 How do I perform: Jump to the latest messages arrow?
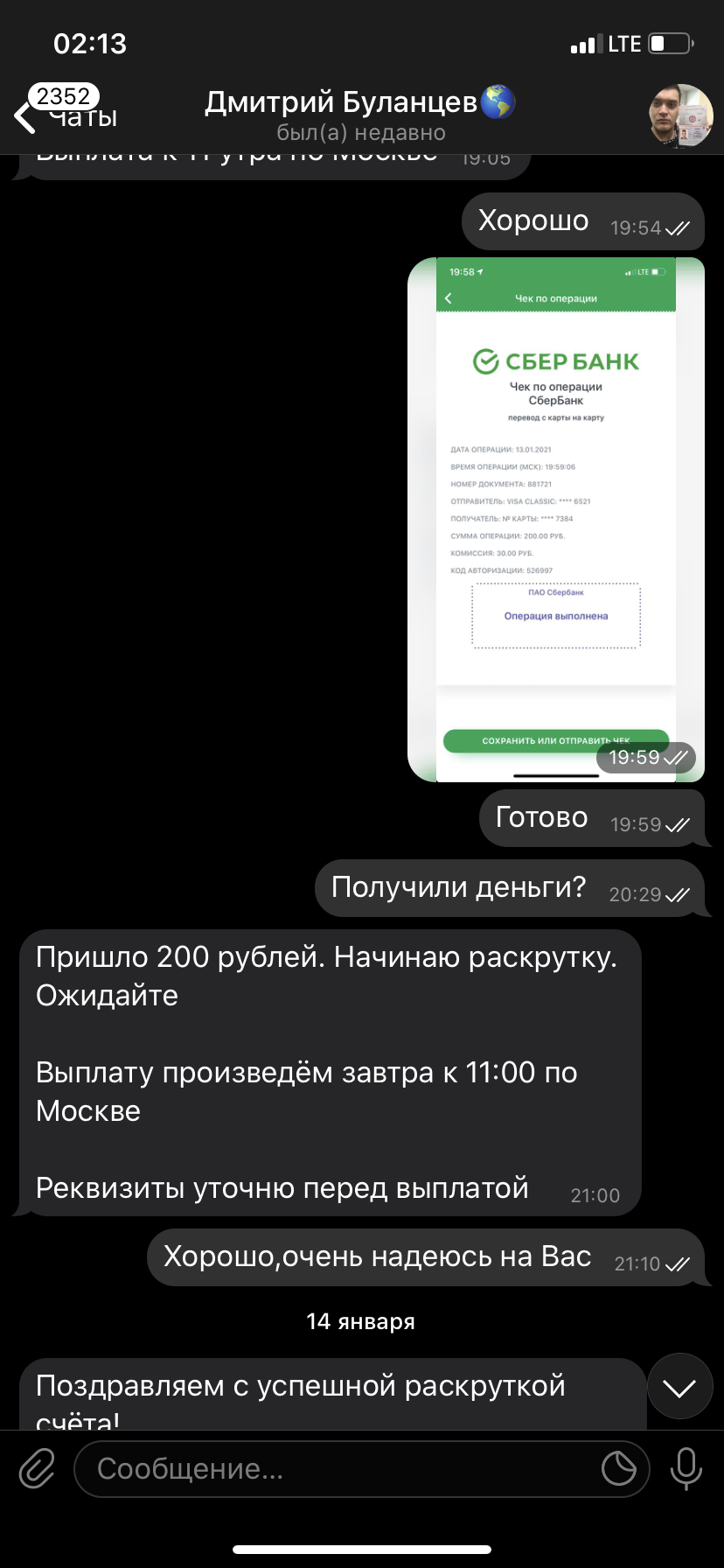679,1387
